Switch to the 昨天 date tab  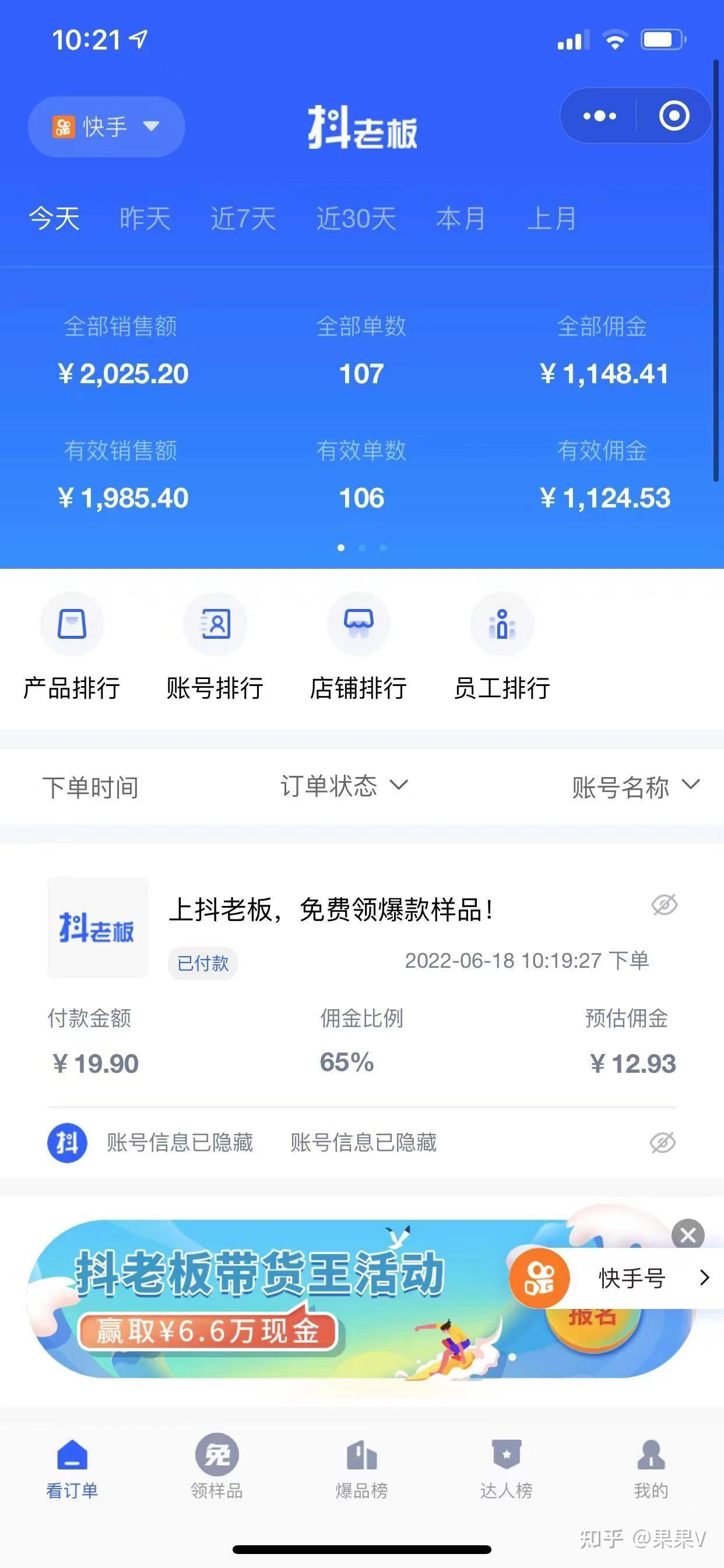(x=145, y=219)
